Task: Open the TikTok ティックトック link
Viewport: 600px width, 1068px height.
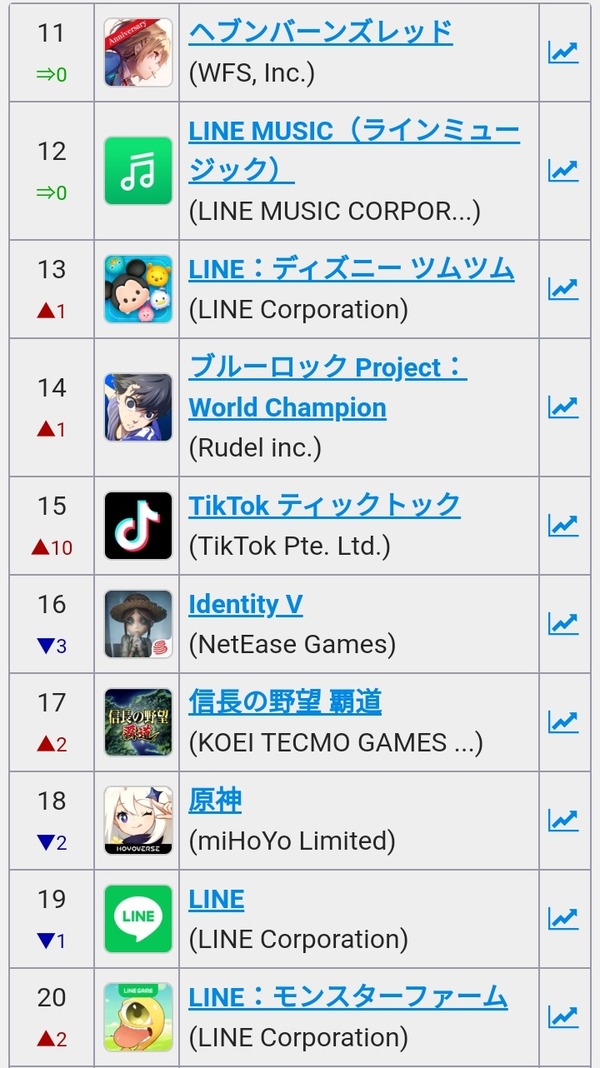Action: 324,505
